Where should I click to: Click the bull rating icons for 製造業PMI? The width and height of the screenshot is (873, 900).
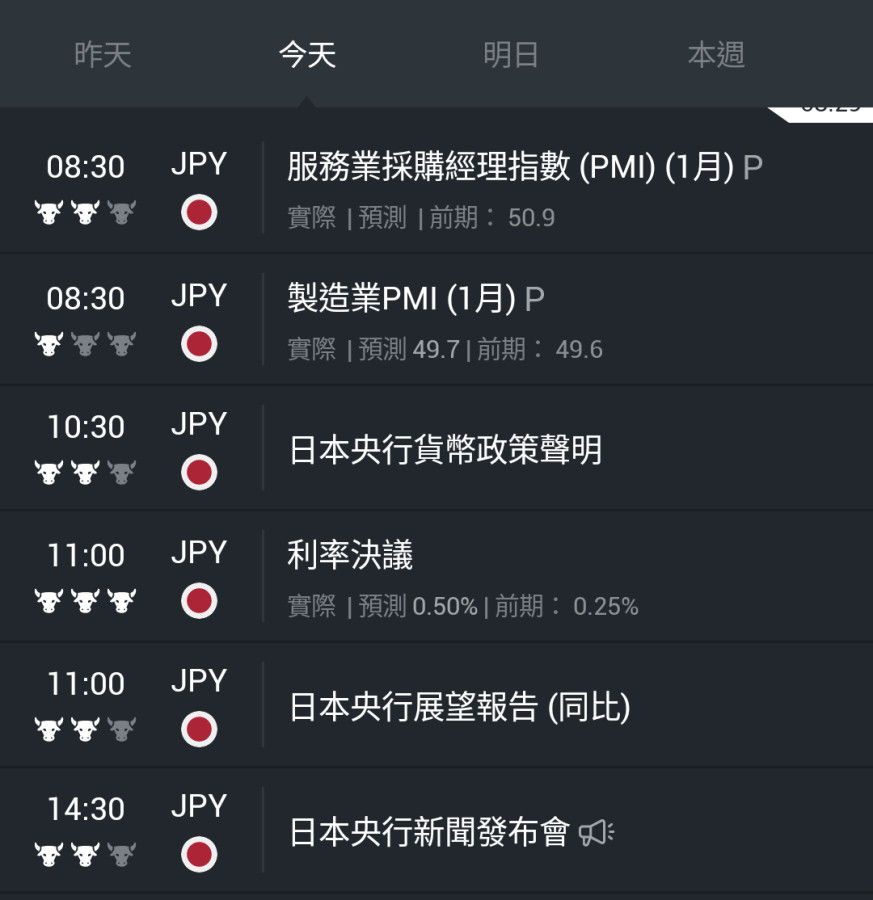tap(85, 342)
